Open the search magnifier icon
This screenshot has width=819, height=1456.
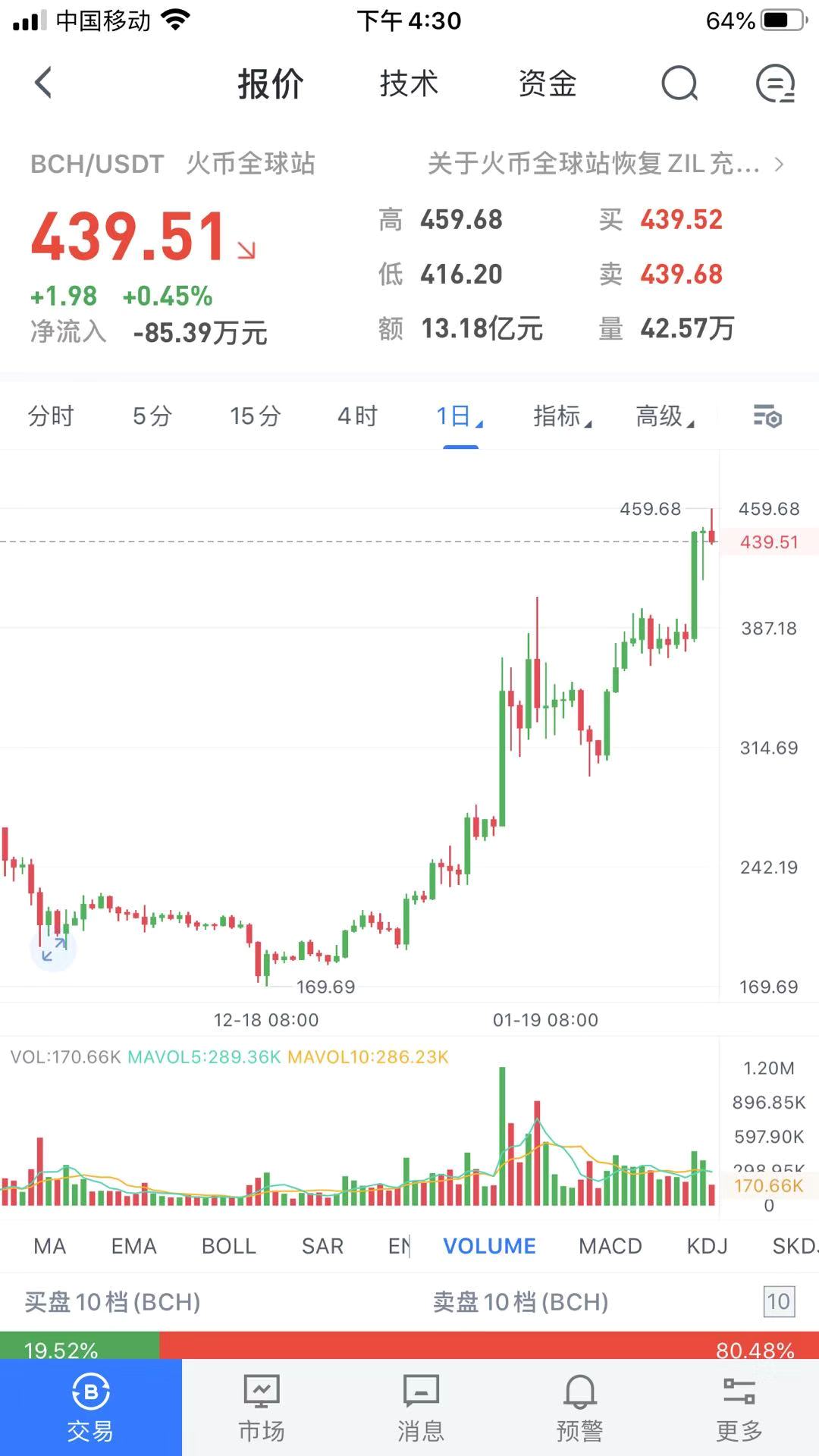coord(679,83)
